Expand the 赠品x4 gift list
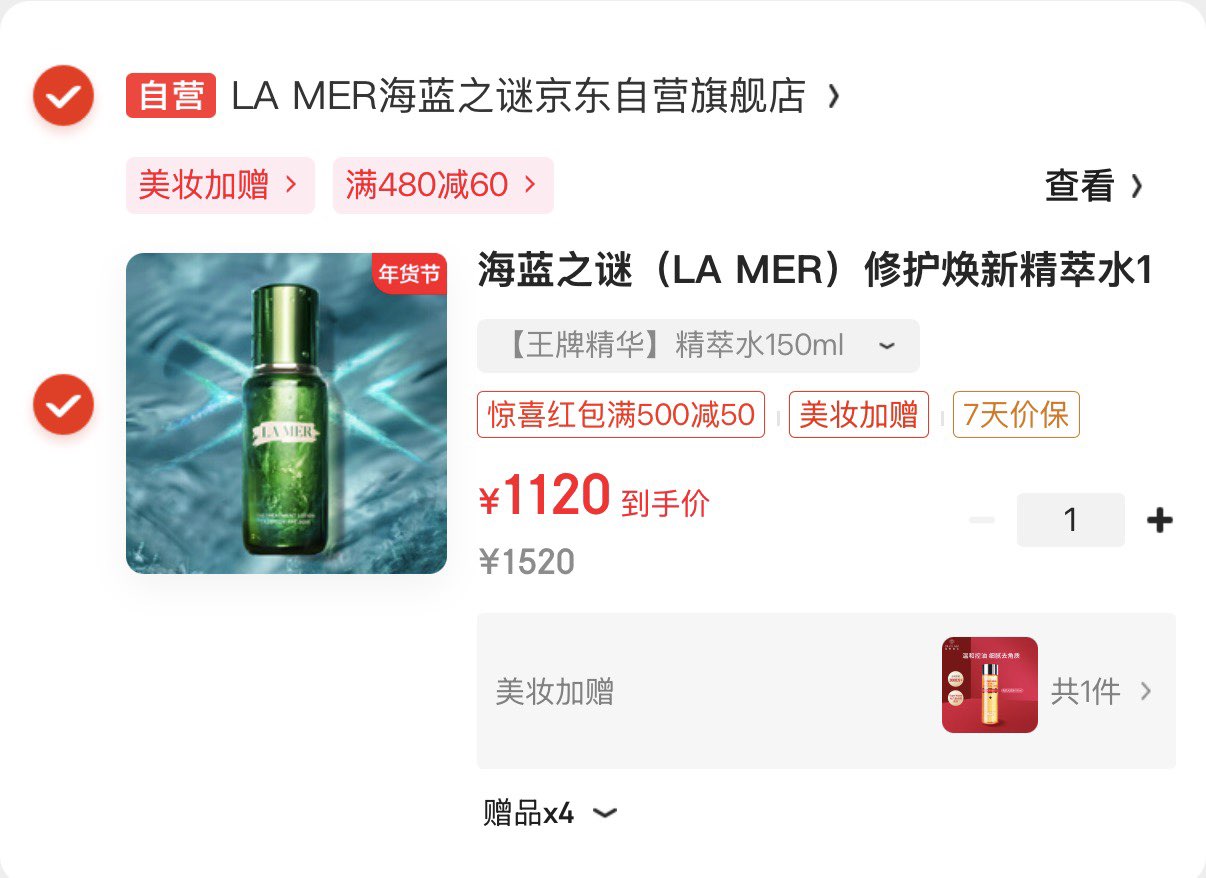Viewport: 1206px width, 878px height. [549, 813]
